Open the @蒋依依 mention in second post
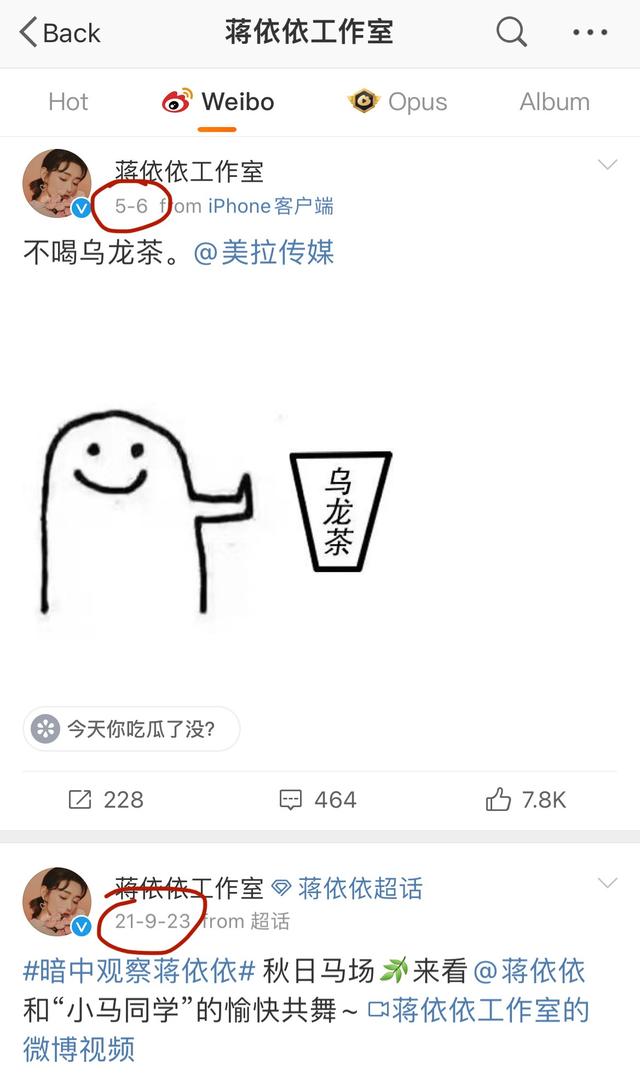 pos(528,970)
